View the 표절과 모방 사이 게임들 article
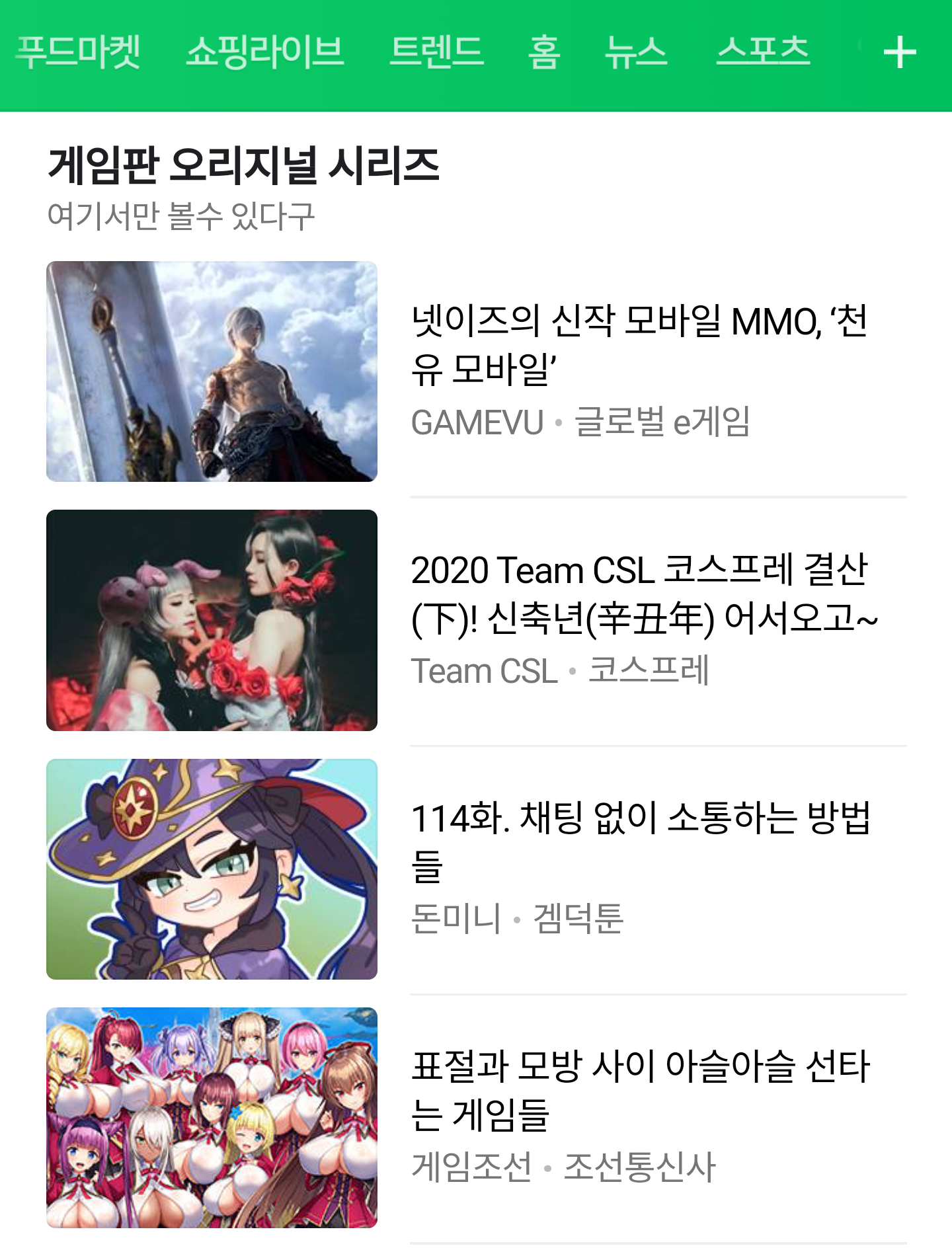Image resolution: width=952 pixels, height=1250 pixels. click(x=640, y=1090)
